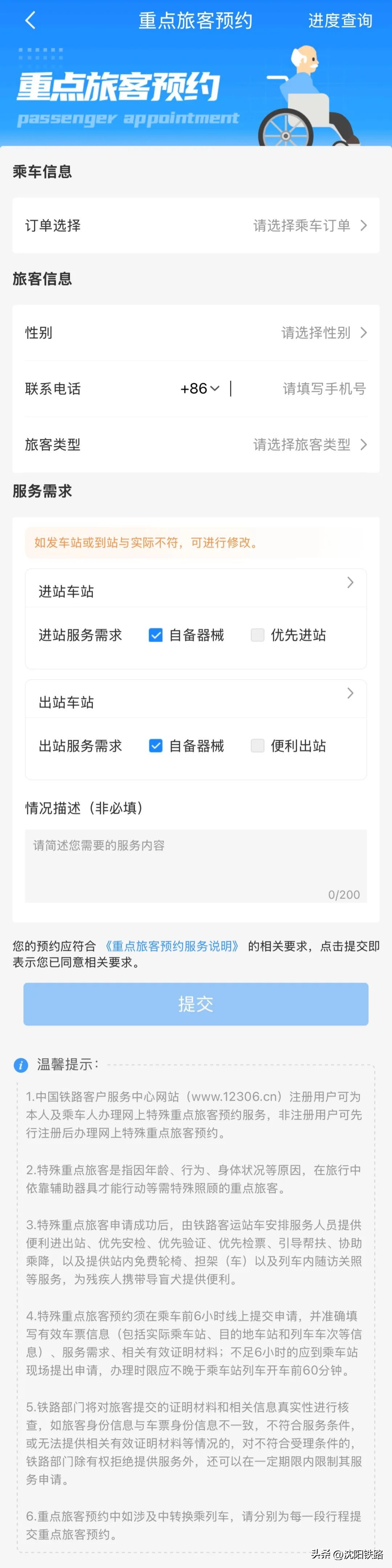Check the 优先进站 option

[257, 636]
